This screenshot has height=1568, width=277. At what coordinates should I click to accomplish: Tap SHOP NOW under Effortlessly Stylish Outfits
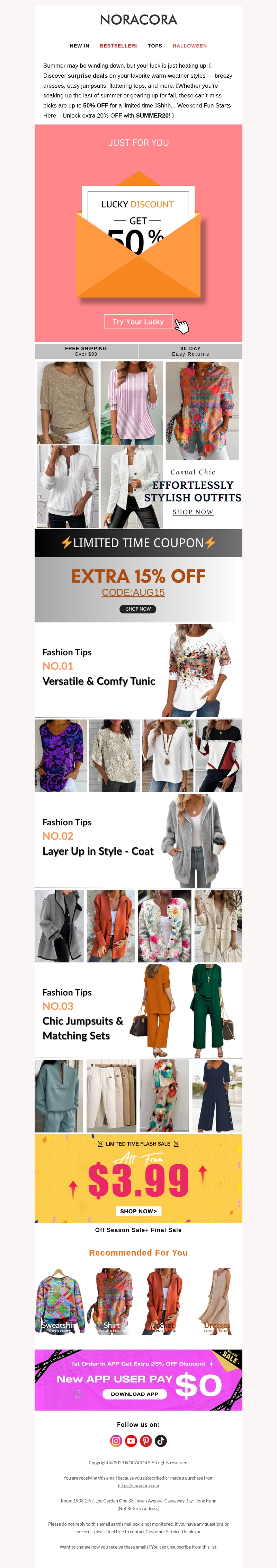[x=193, y=512]
